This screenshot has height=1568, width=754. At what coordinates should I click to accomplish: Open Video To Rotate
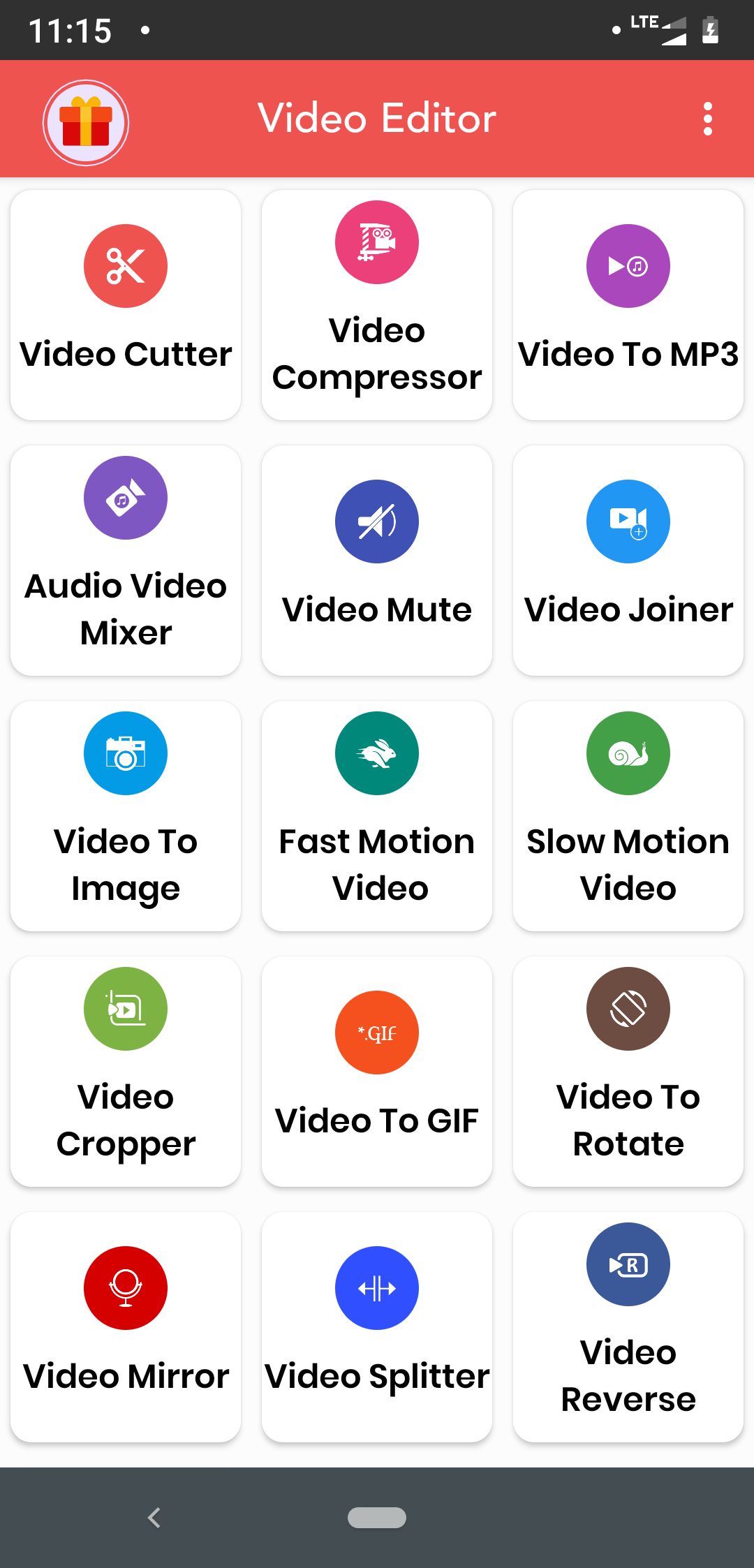tap(628, 1072)
